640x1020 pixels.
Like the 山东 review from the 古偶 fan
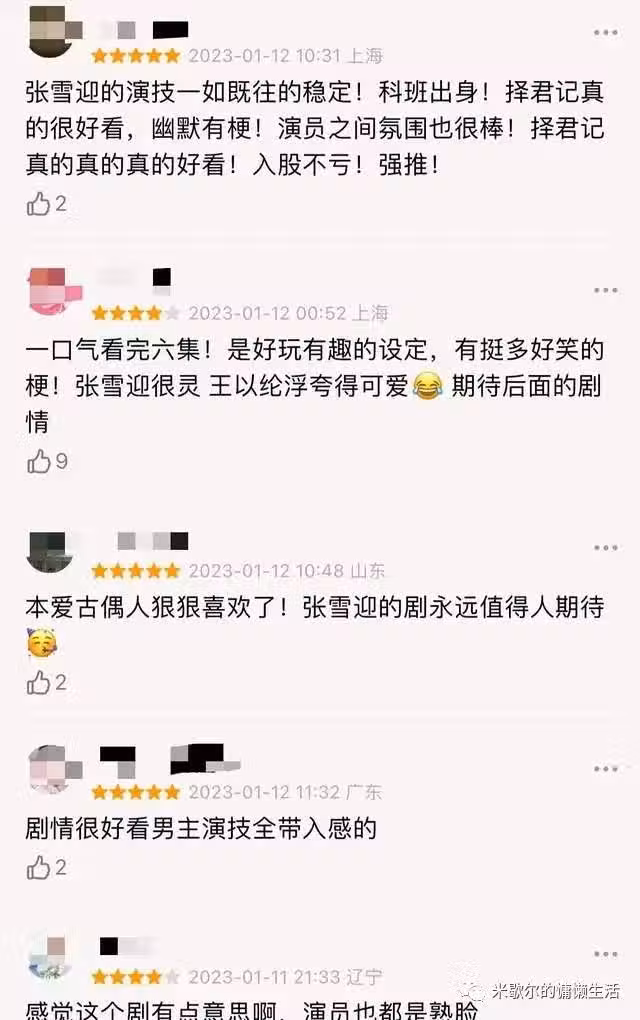click(39, 682)
